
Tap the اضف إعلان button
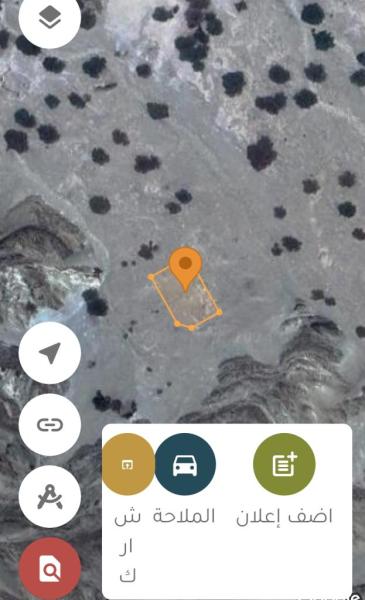click(x=284, y=464)
